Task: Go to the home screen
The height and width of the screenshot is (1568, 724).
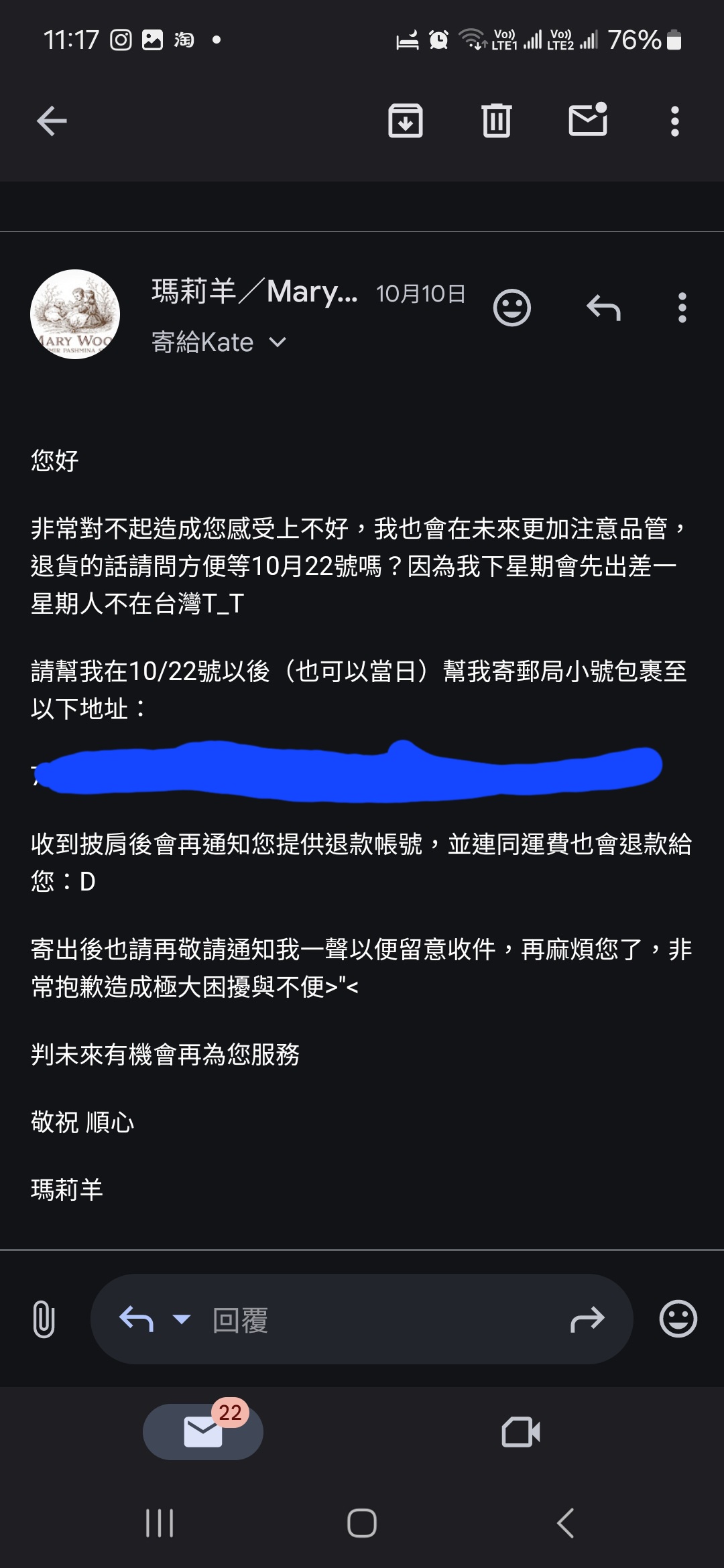Action: pyautogui.click(x=362, y=1523)
